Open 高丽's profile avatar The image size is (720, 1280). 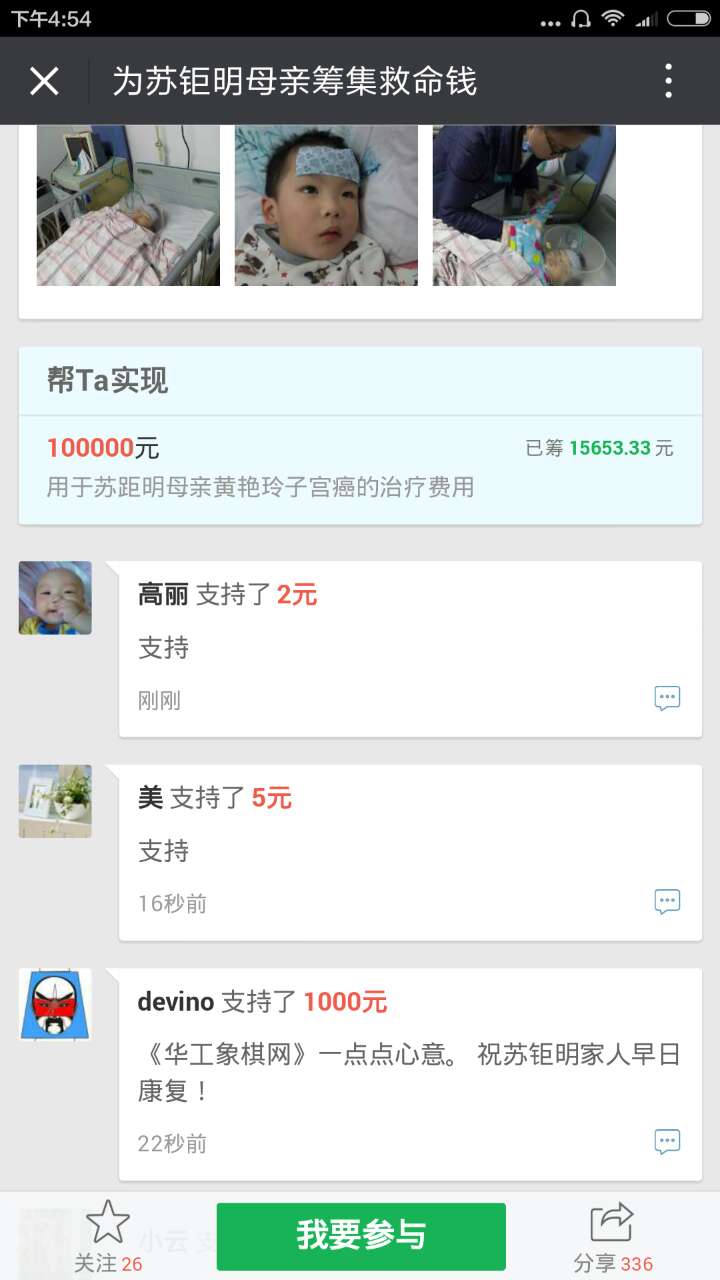55,598
